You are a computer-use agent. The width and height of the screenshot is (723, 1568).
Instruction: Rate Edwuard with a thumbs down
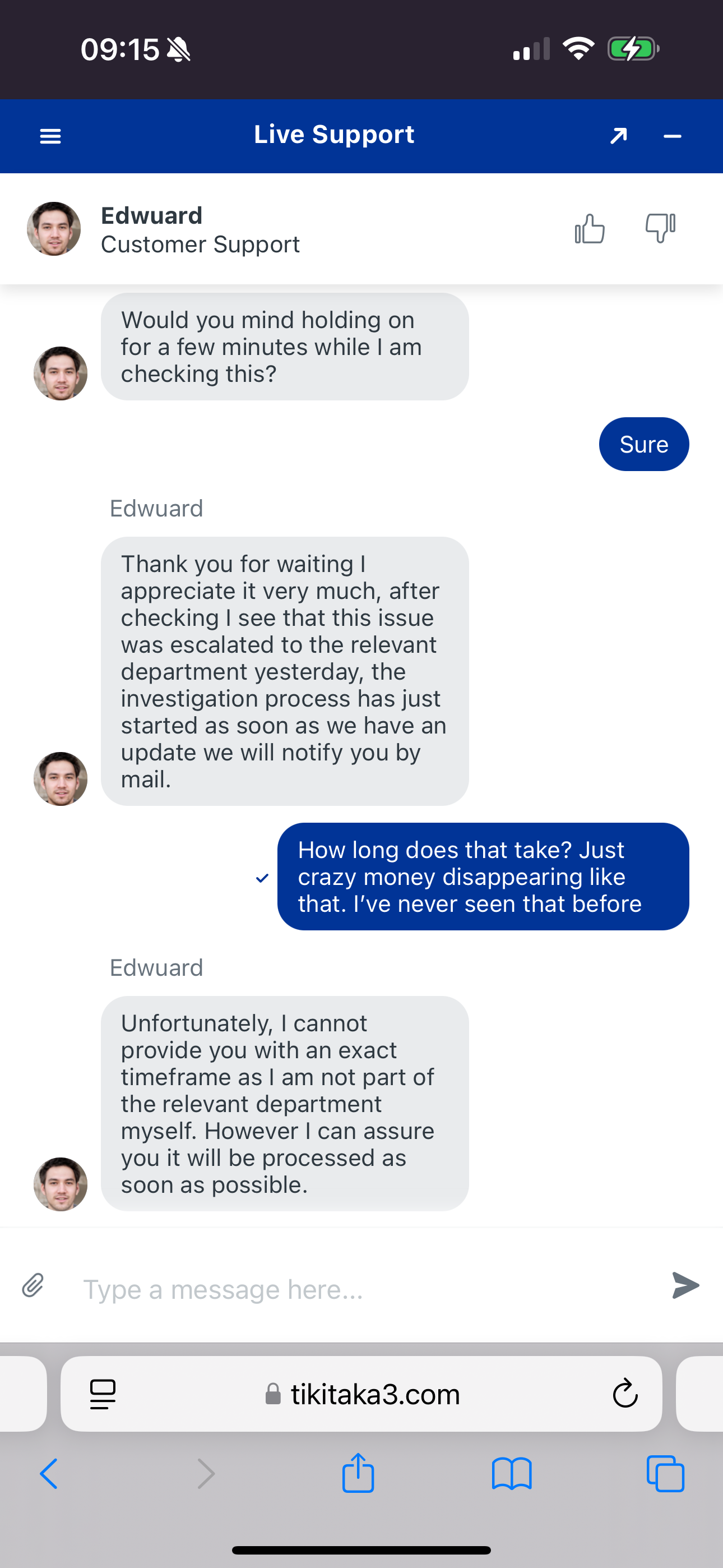pos(660,229)
